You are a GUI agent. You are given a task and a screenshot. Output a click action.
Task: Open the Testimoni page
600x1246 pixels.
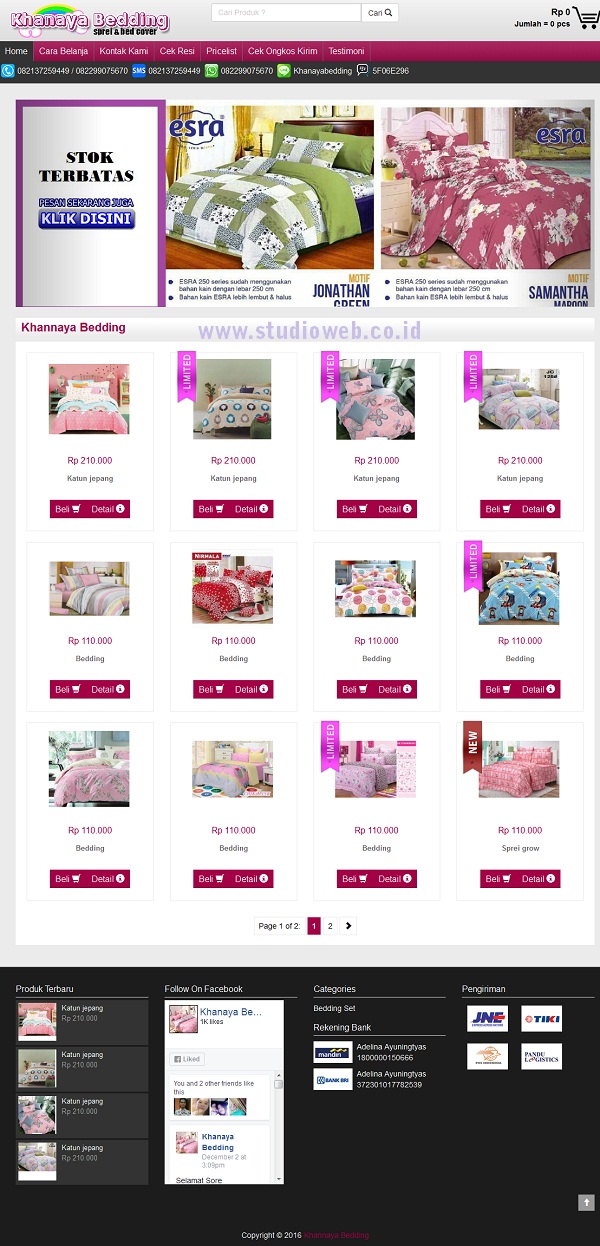coord(346,51)
